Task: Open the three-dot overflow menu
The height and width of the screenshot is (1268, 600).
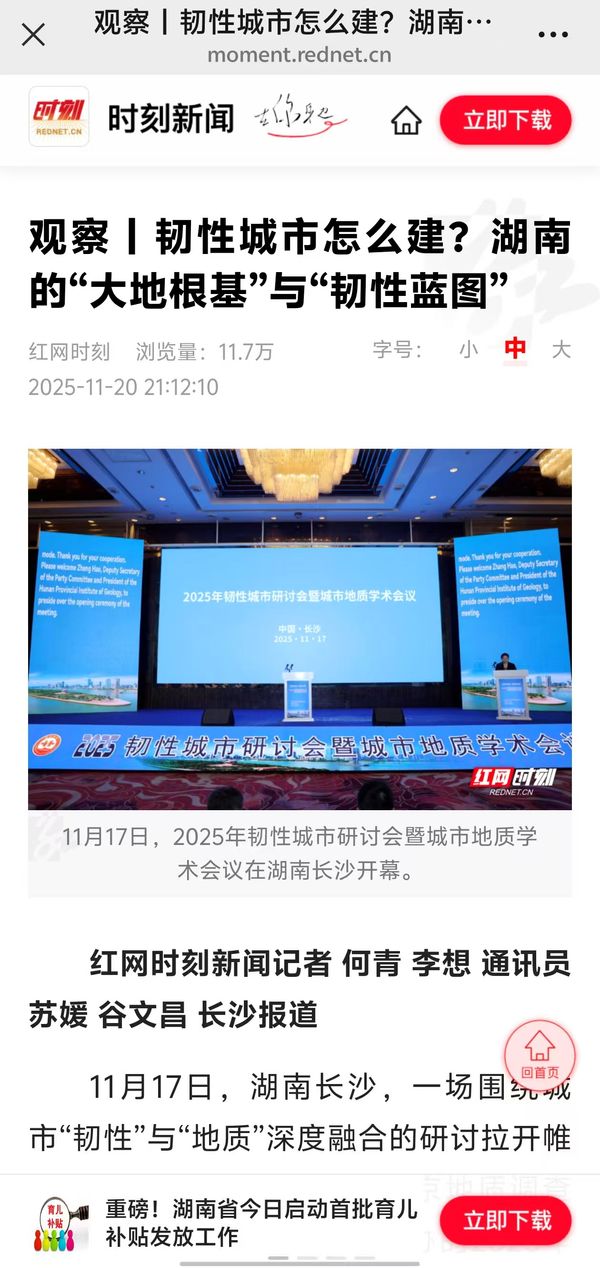Action: tap(553, 36)
